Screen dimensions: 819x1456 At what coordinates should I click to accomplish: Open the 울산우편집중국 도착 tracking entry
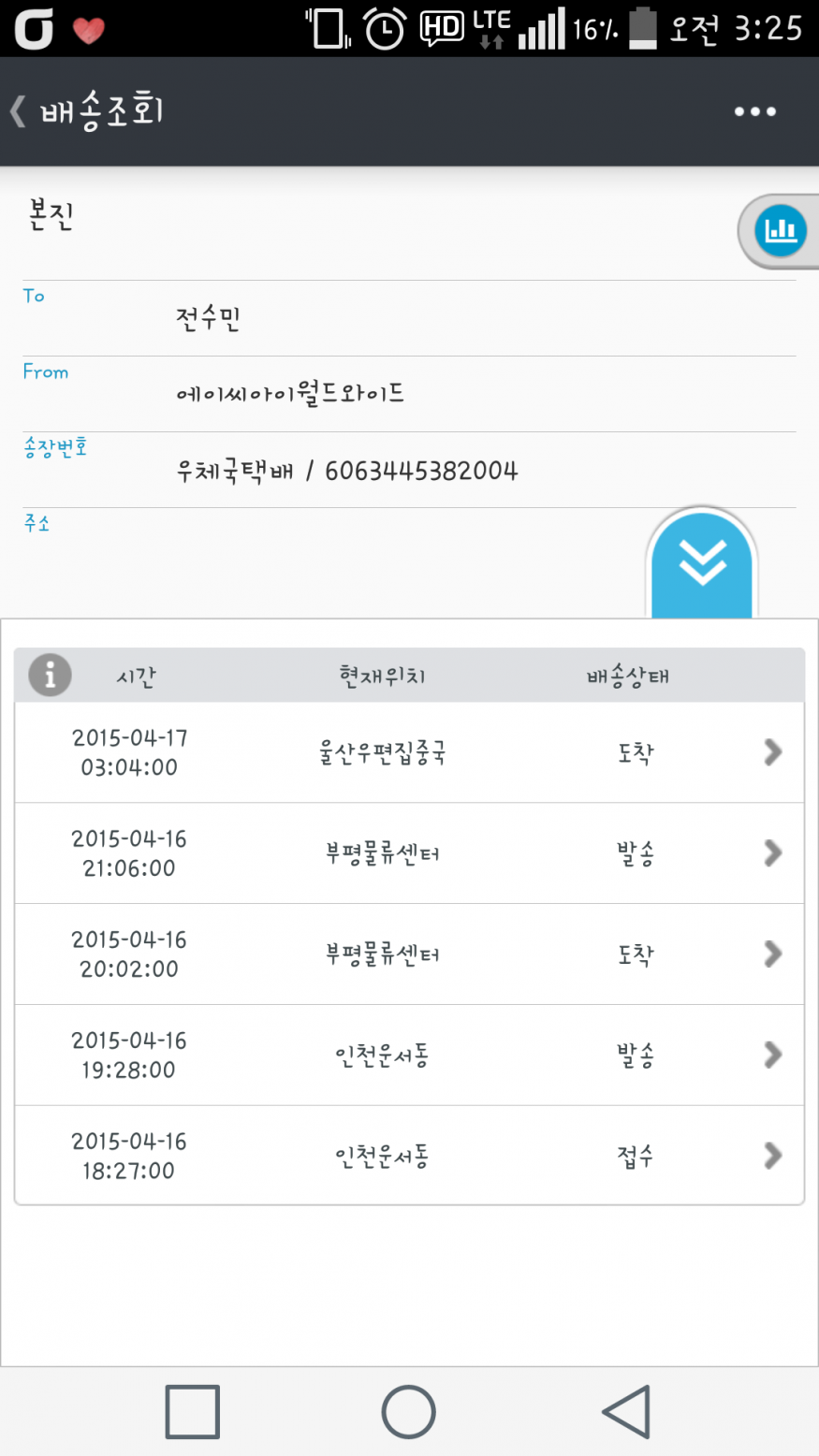click(409, 752)
